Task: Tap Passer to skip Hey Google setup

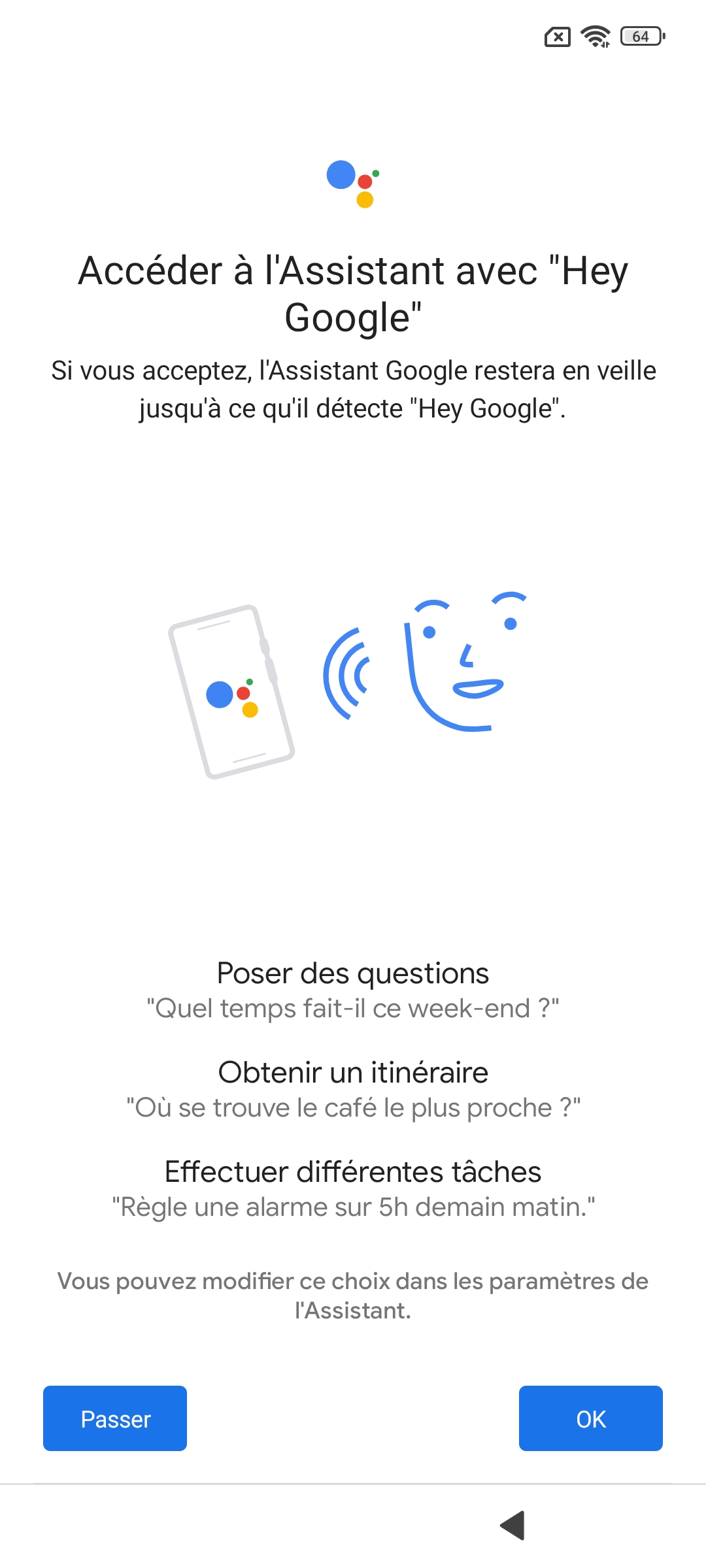Action: click(x=115, y=1418)
